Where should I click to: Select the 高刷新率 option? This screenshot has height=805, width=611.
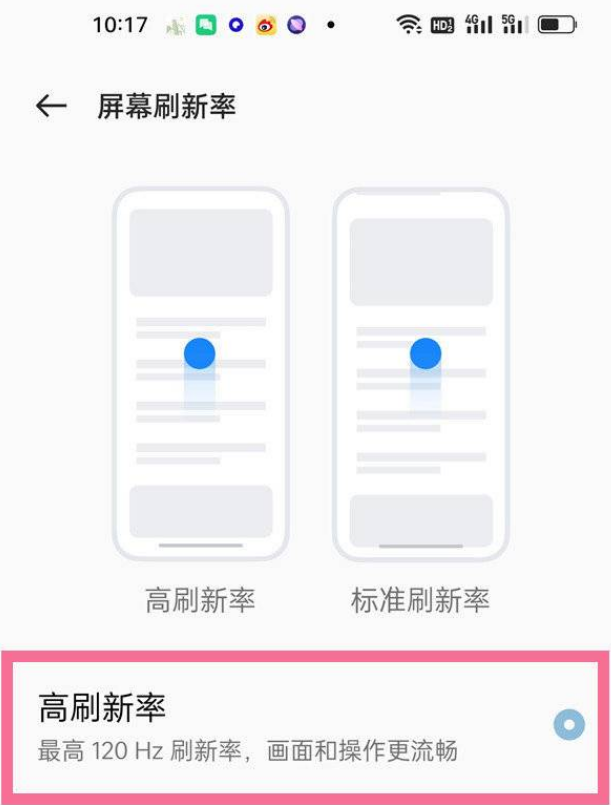[x=569, y=724]
